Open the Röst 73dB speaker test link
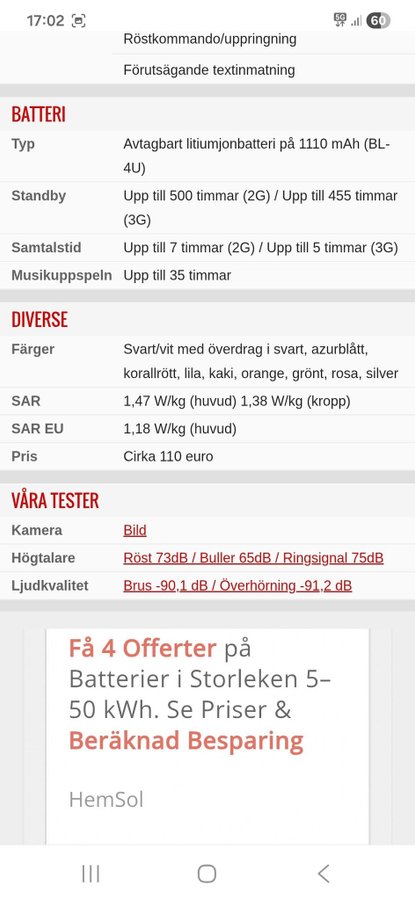415x900 pixels. tap(253, 558)
